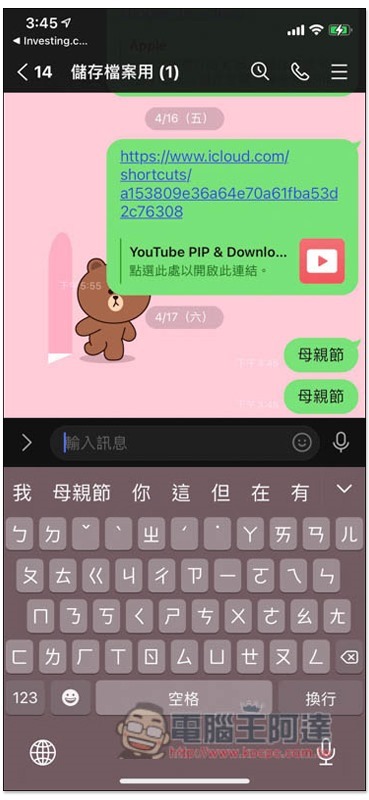Open the iCloud shortcuts link
Screen dimensions: 369x800
click(229, 184)
